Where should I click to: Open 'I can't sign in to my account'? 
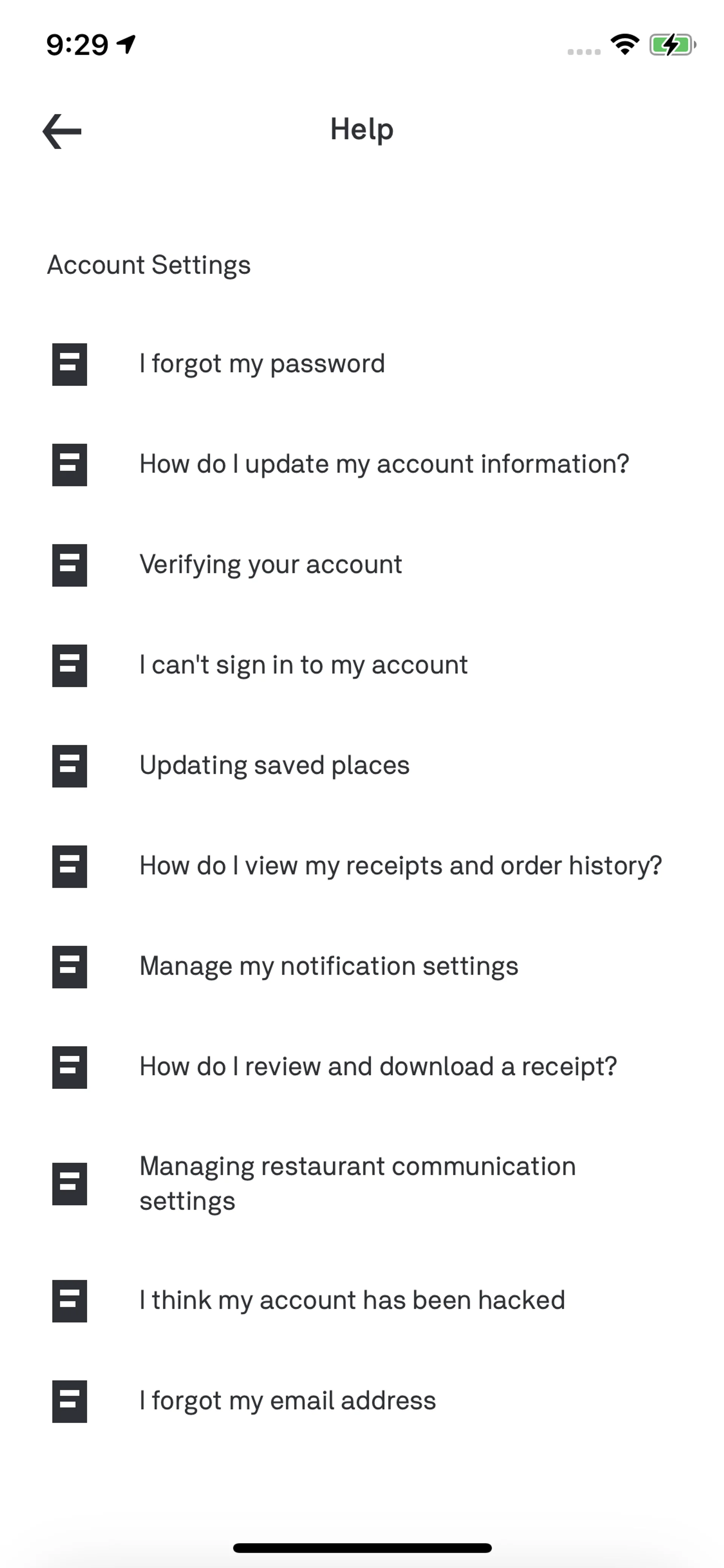304,665
